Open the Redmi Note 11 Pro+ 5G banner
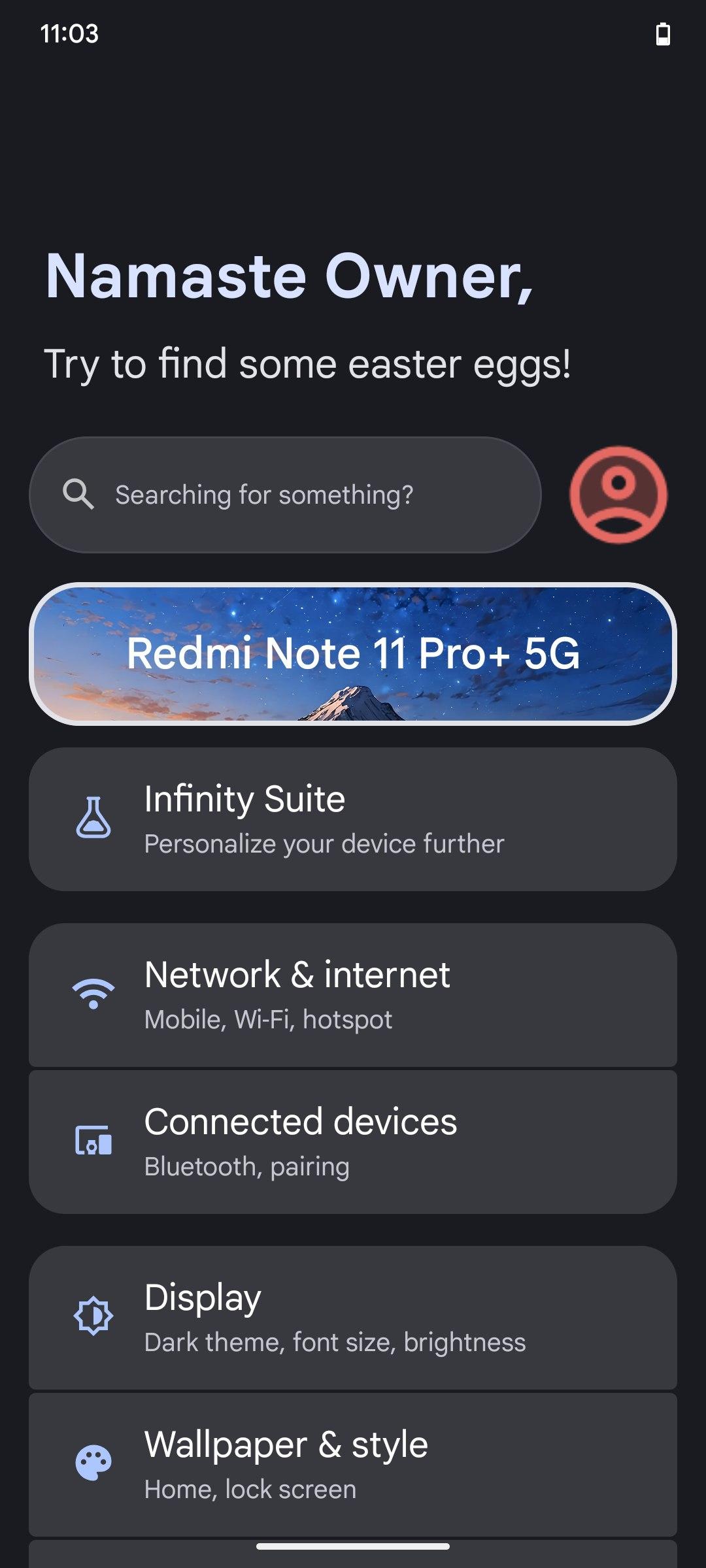The width and height of the screenshot is (706, 1568). point(353,654)
